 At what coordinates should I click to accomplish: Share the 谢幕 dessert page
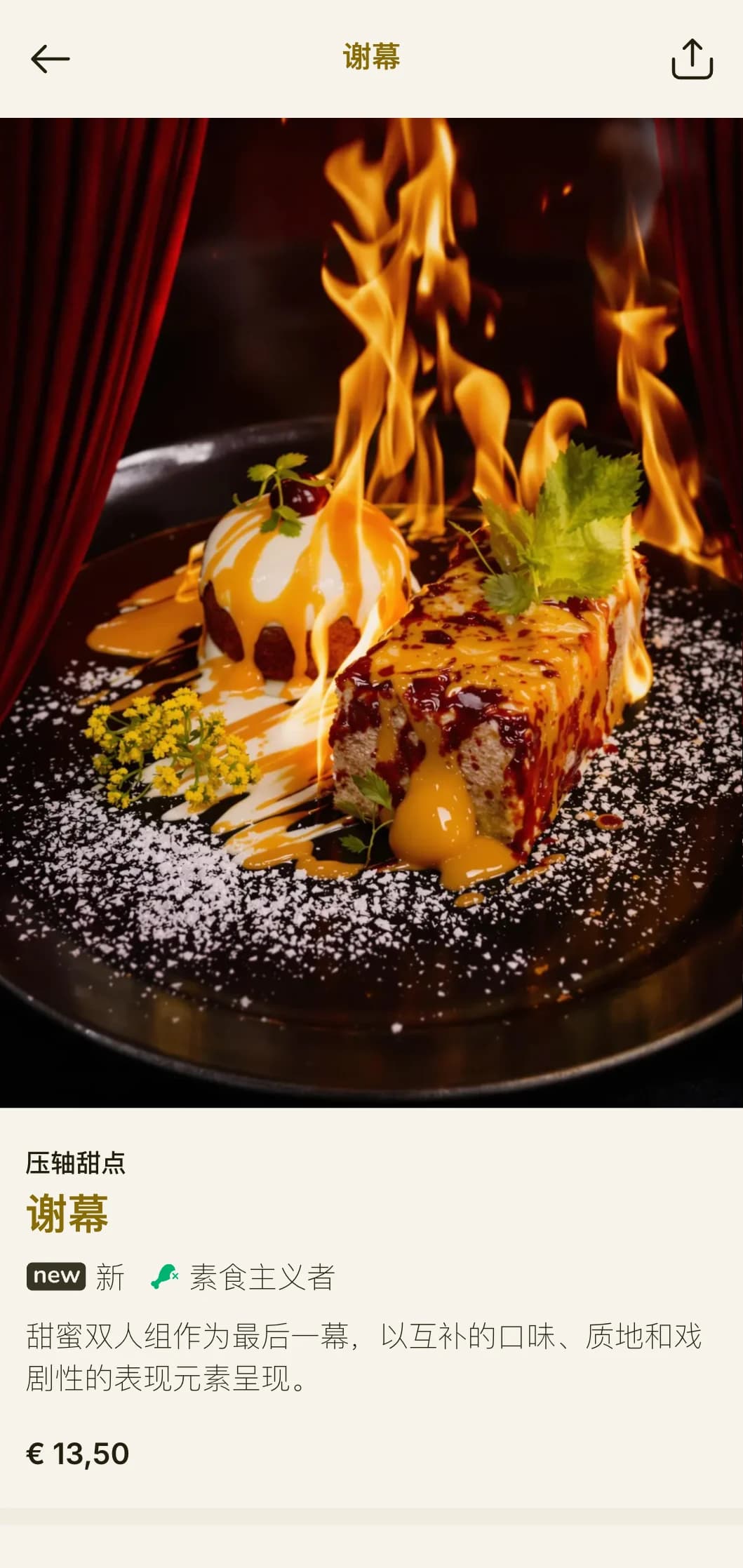(x=692, y=59)
